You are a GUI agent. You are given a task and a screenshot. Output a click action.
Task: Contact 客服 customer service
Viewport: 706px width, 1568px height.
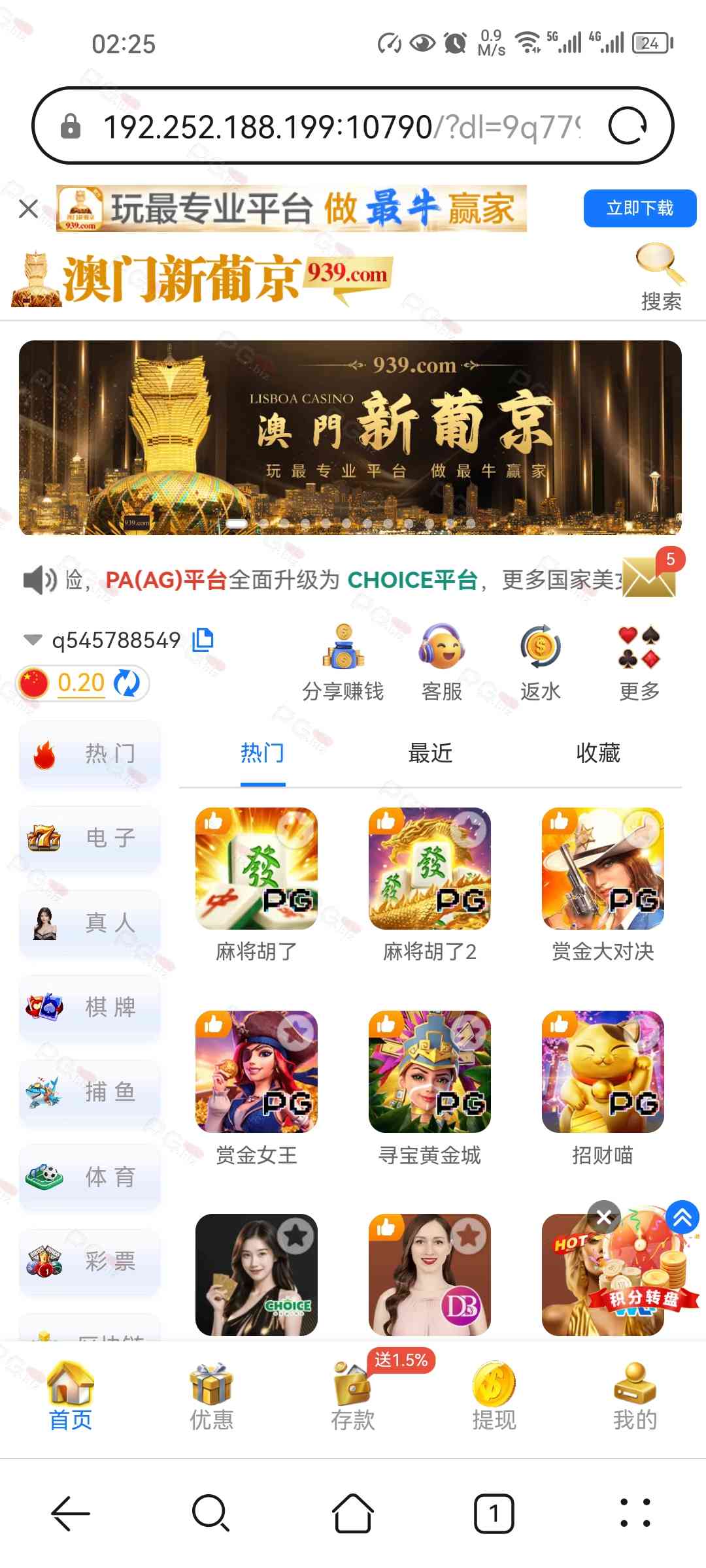tap(442, 663)
